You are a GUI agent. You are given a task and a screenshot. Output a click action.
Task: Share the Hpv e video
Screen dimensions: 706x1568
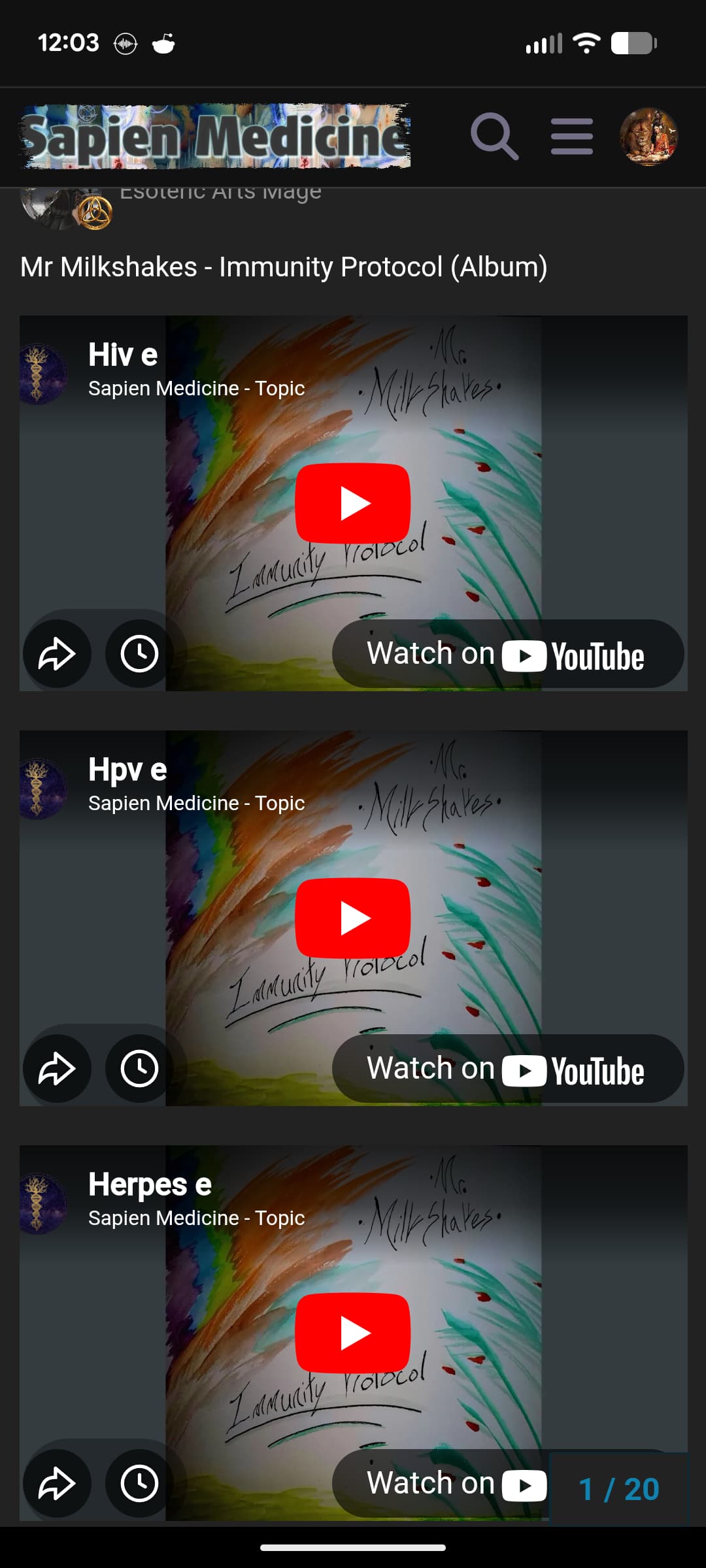(x=57, y=1069)
